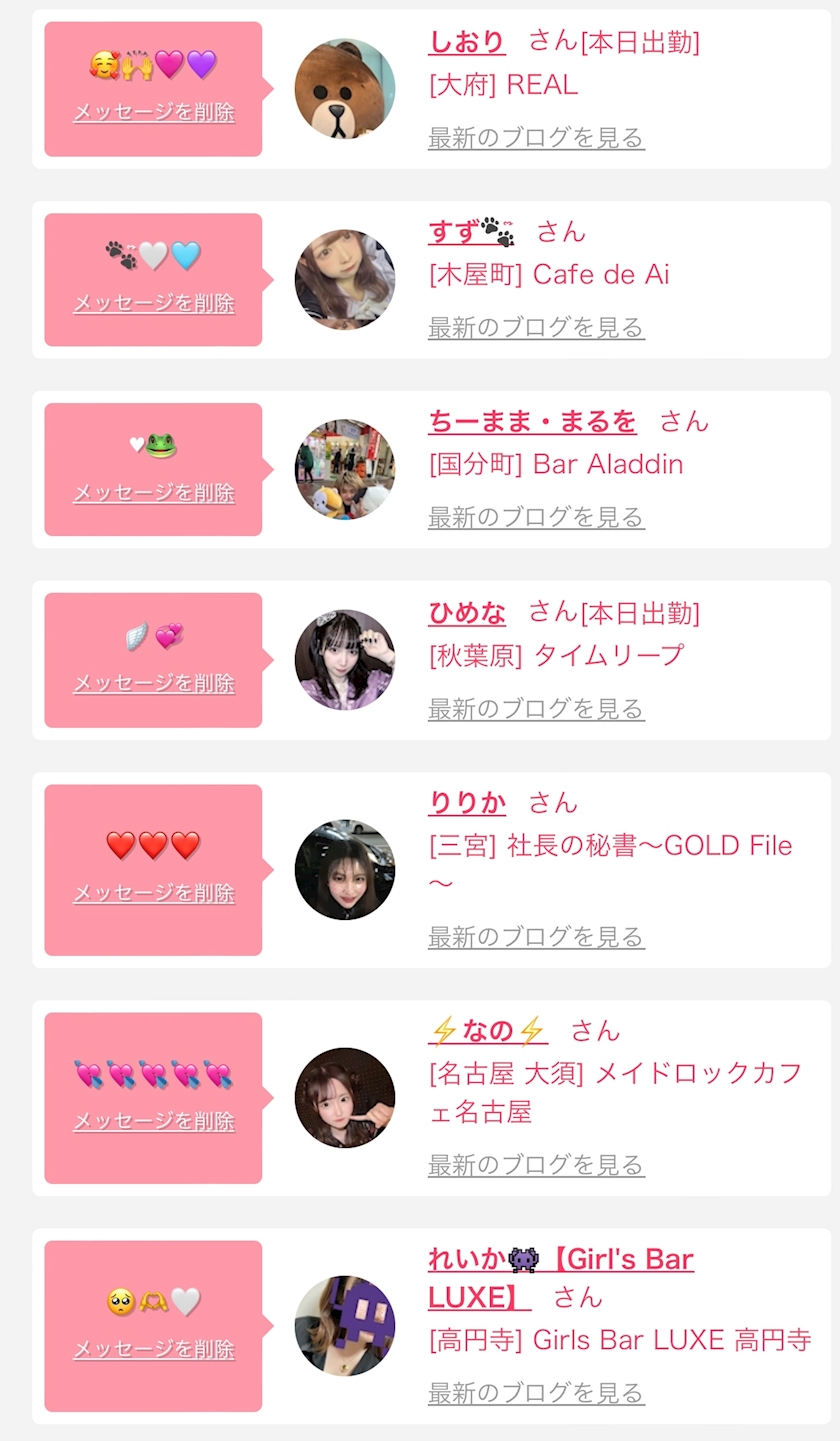Open れいか【Girl's Bar LUXE】 profile link
840x1441 pixels.
[560, 1259]
